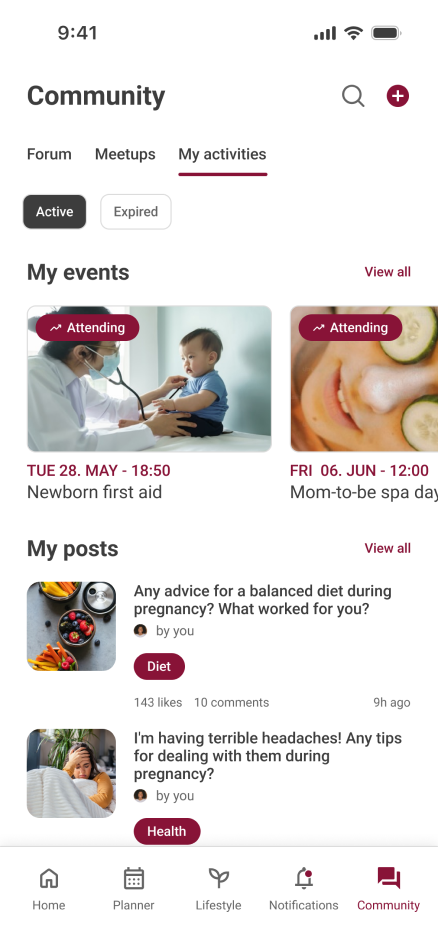
Task: Select the My activities tab
Action: (222, 154)
